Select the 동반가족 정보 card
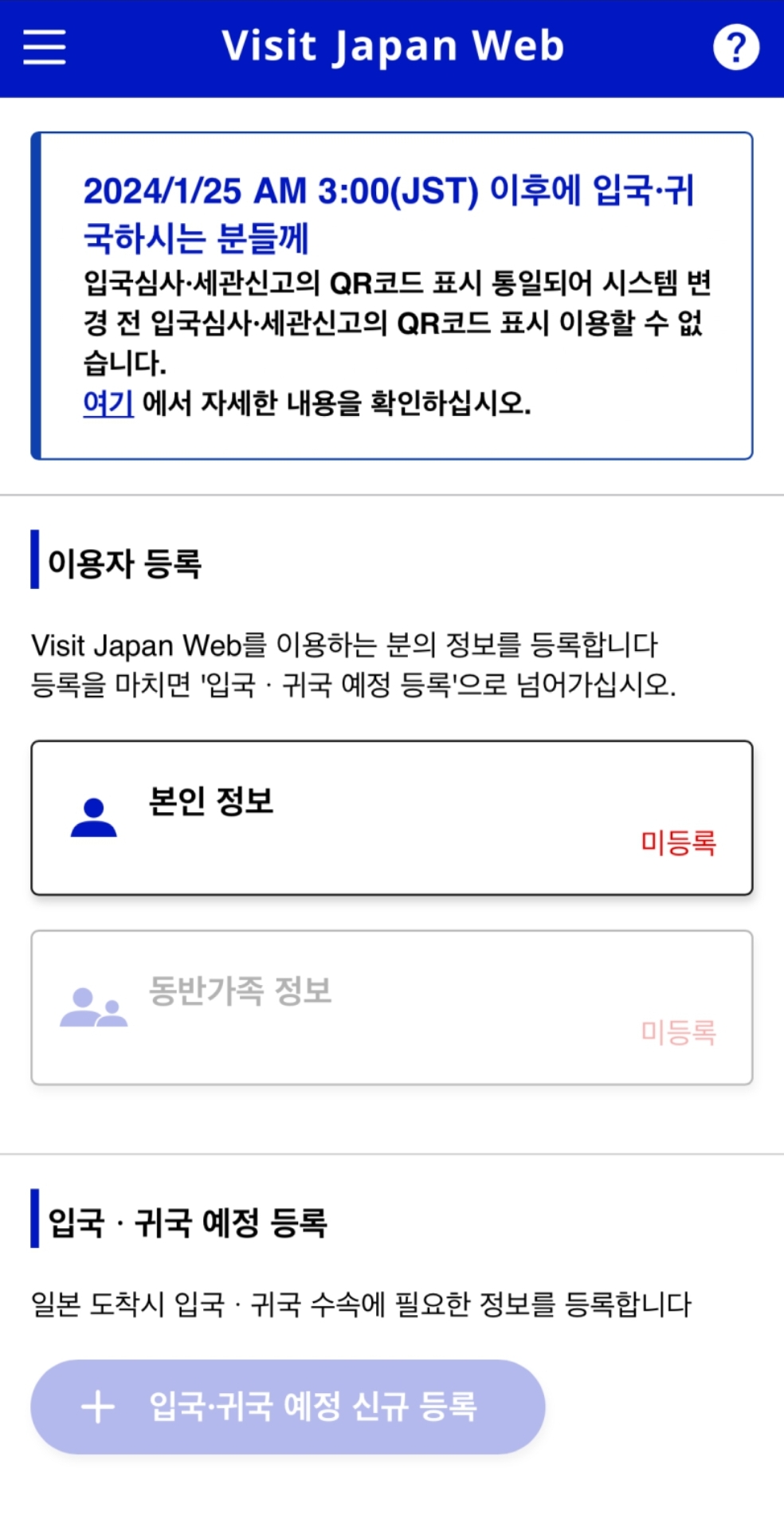The height and width of the screenshot is (1515, 784). (x=392, y=1006)
